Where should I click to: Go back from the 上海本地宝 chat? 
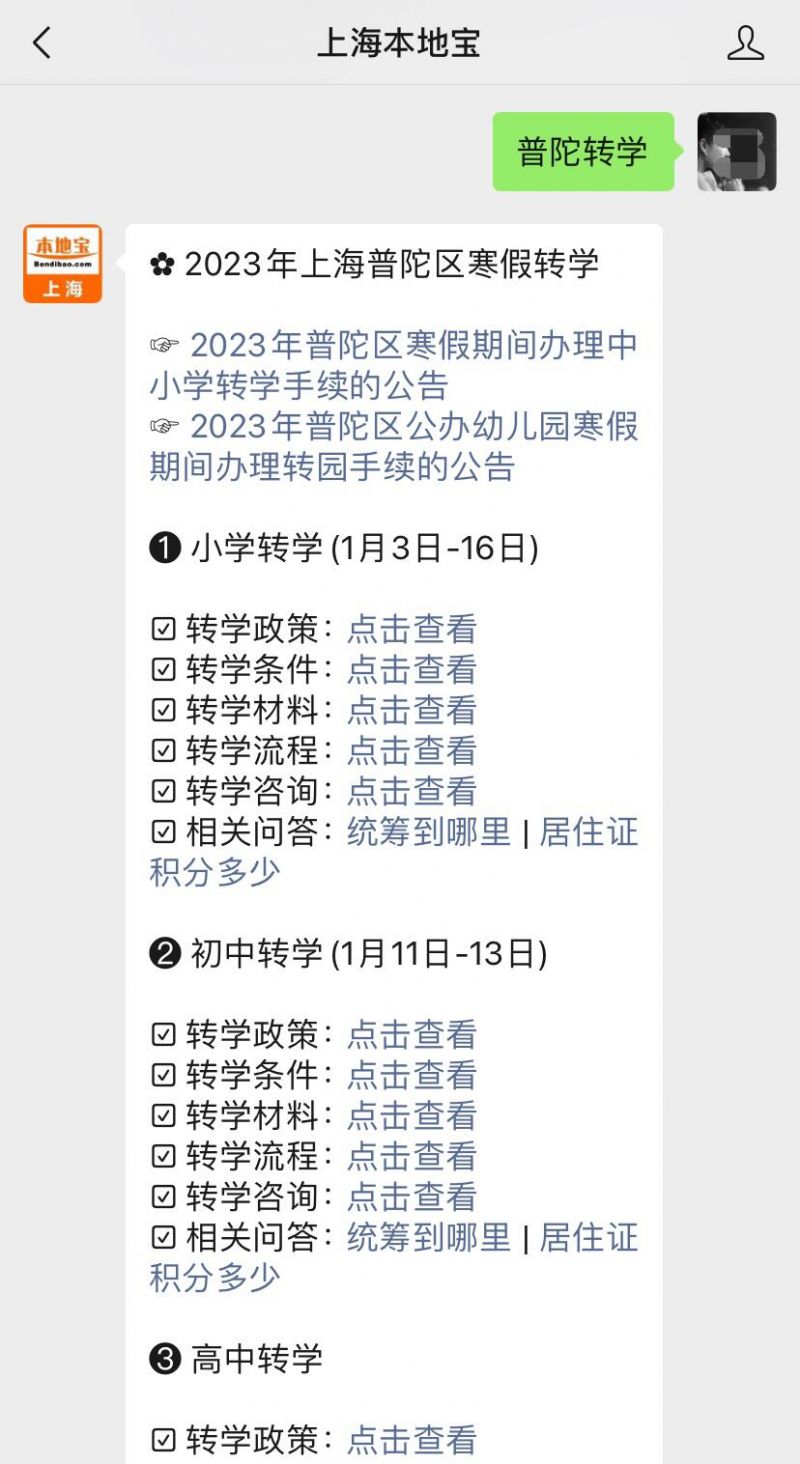42,43
